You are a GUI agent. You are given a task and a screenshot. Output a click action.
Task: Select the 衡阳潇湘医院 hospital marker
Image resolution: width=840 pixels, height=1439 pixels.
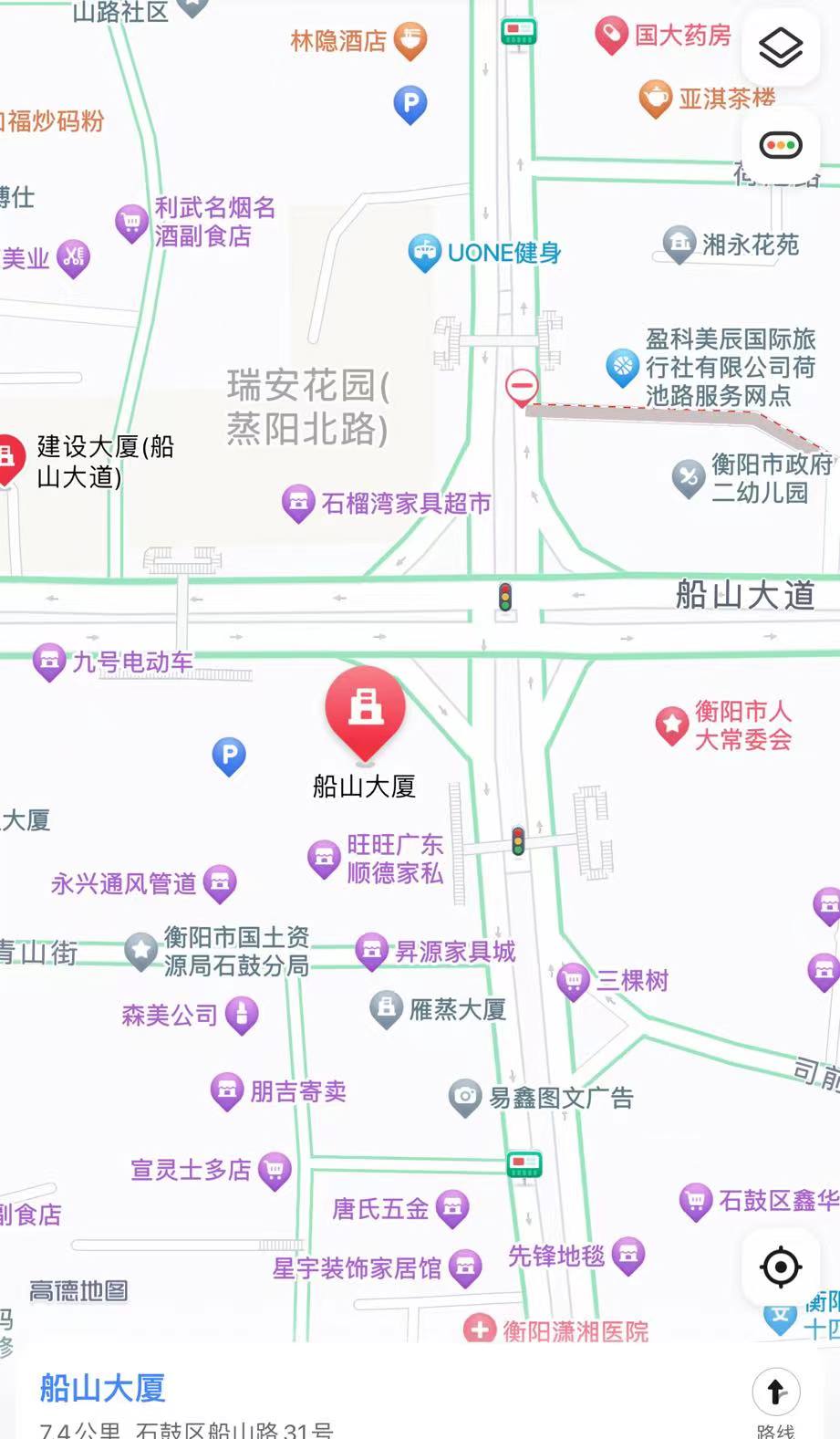pos(480,1330)
